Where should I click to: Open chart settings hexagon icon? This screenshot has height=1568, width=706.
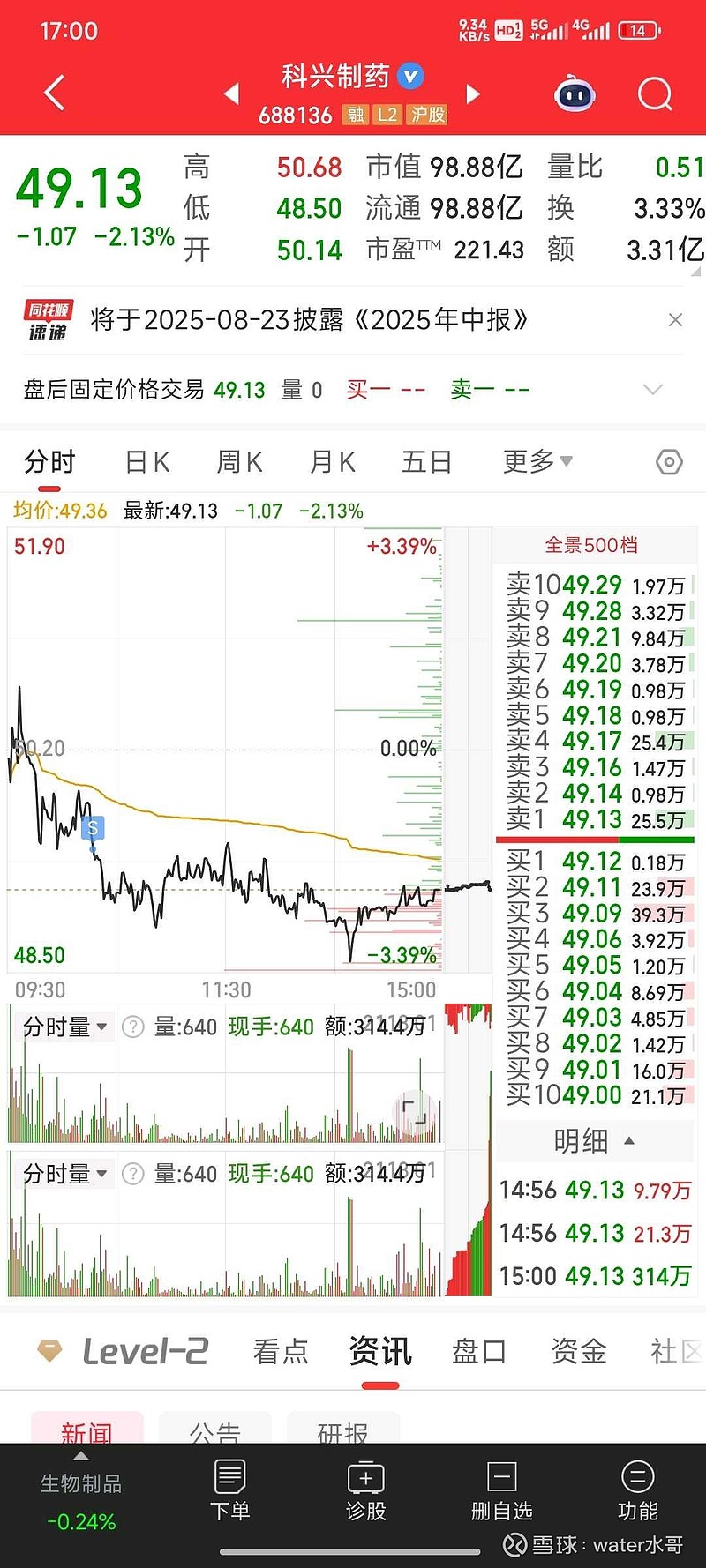click(x=669, y=462)
